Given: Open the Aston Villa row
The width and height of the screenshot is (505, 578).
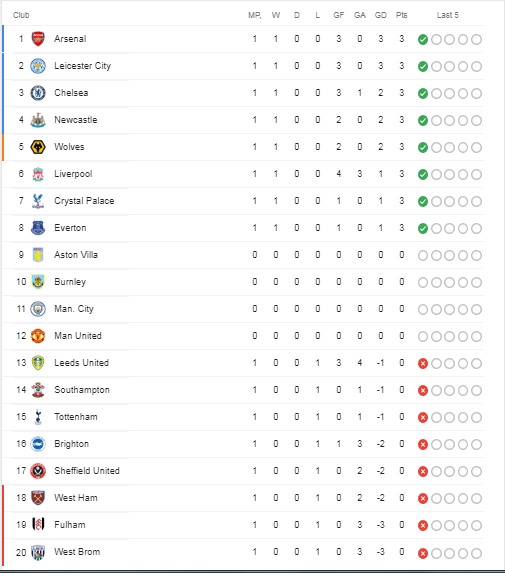Looking at the screenshot, I should click(243, 255).
